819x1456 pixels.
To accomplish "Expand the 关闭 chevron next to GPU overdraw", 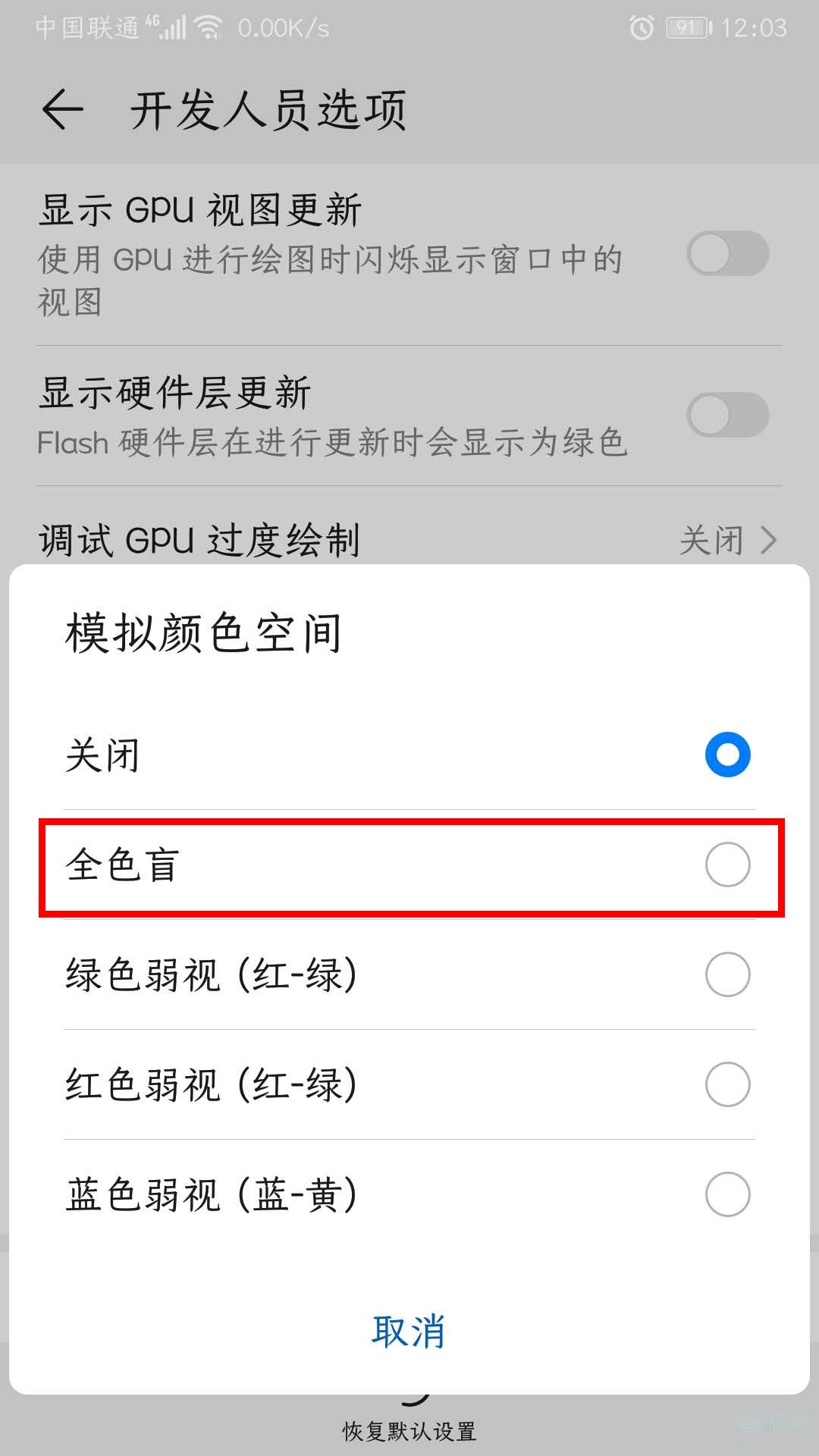I will pos(771,540).
